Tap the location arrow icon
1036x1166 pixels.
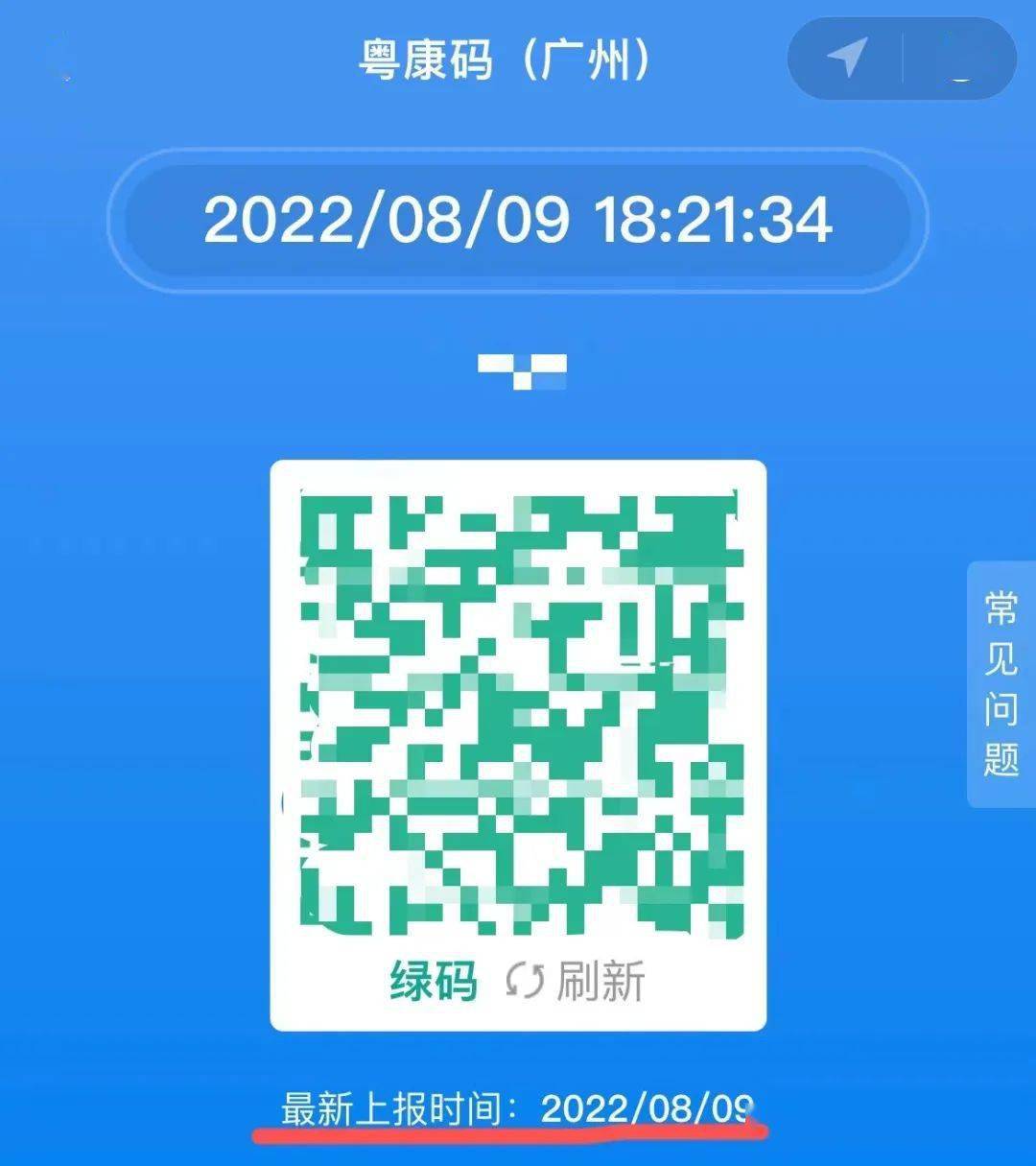tap(846, 58)
